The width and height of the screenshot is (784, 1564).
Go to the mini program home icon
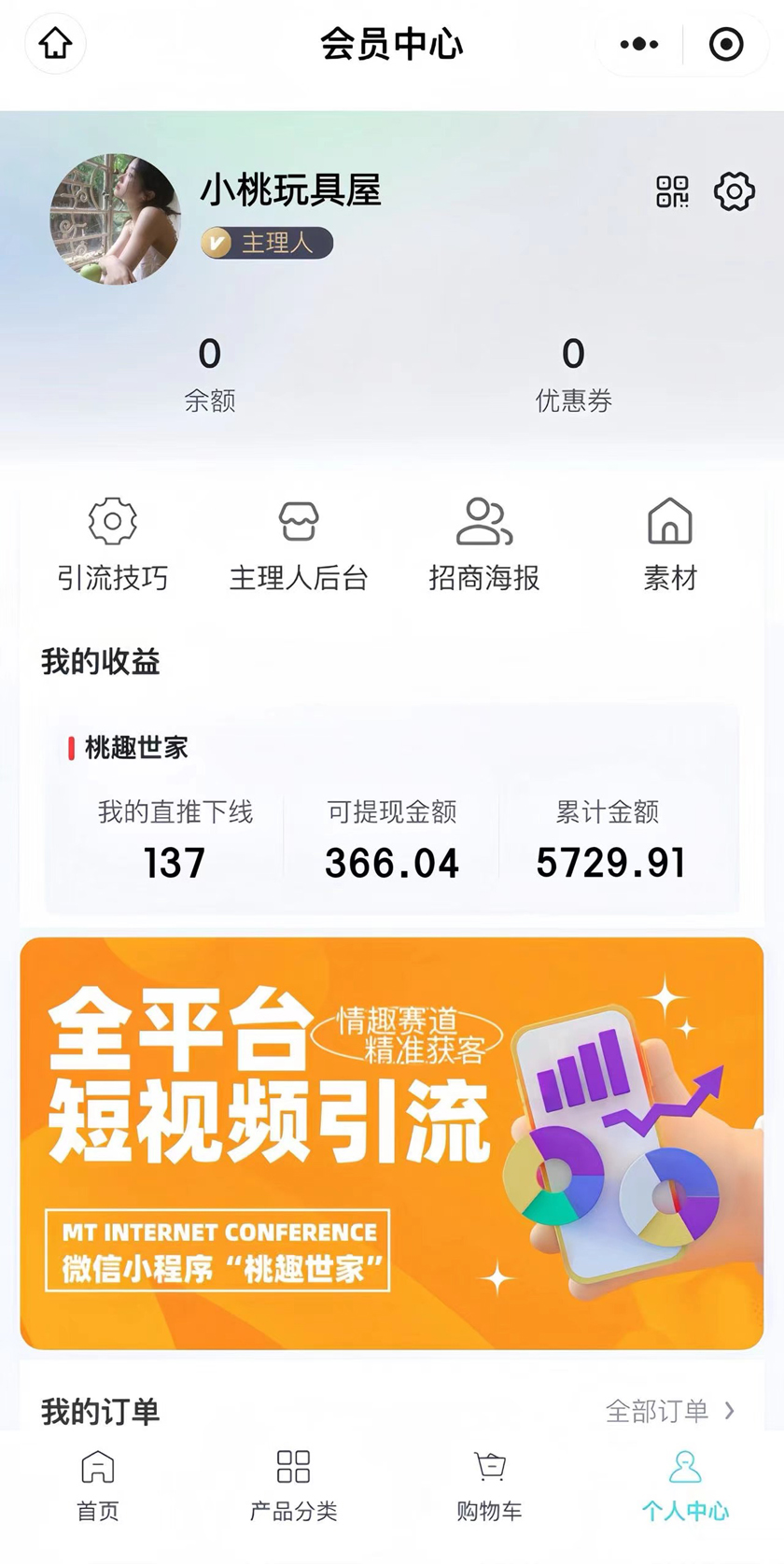[x=55, y=44]
